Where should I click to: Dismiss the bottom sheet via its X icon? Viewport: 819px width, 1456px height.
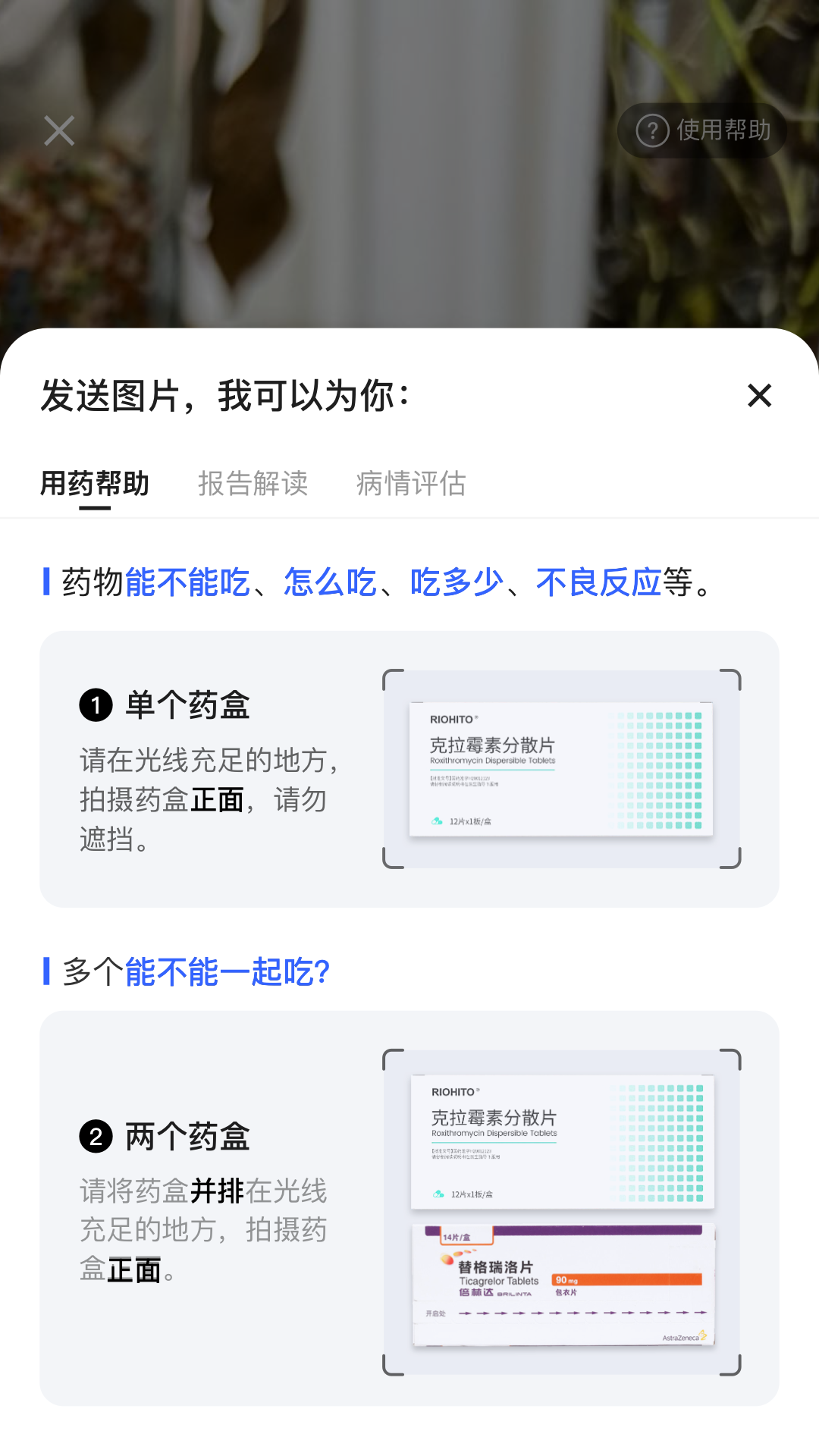758,396
